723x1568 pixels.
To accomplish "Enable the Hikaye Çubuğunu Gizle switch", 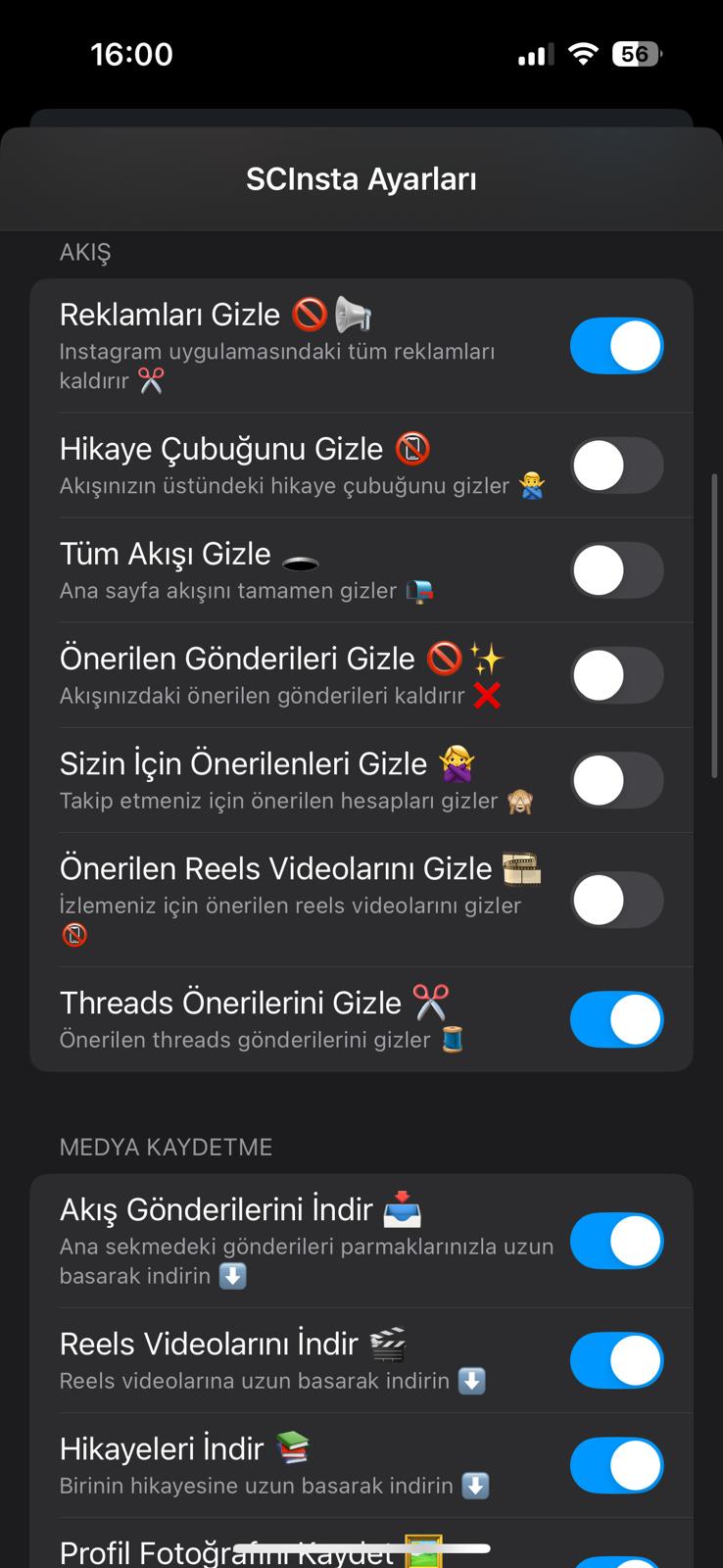I will click(616, 465).
